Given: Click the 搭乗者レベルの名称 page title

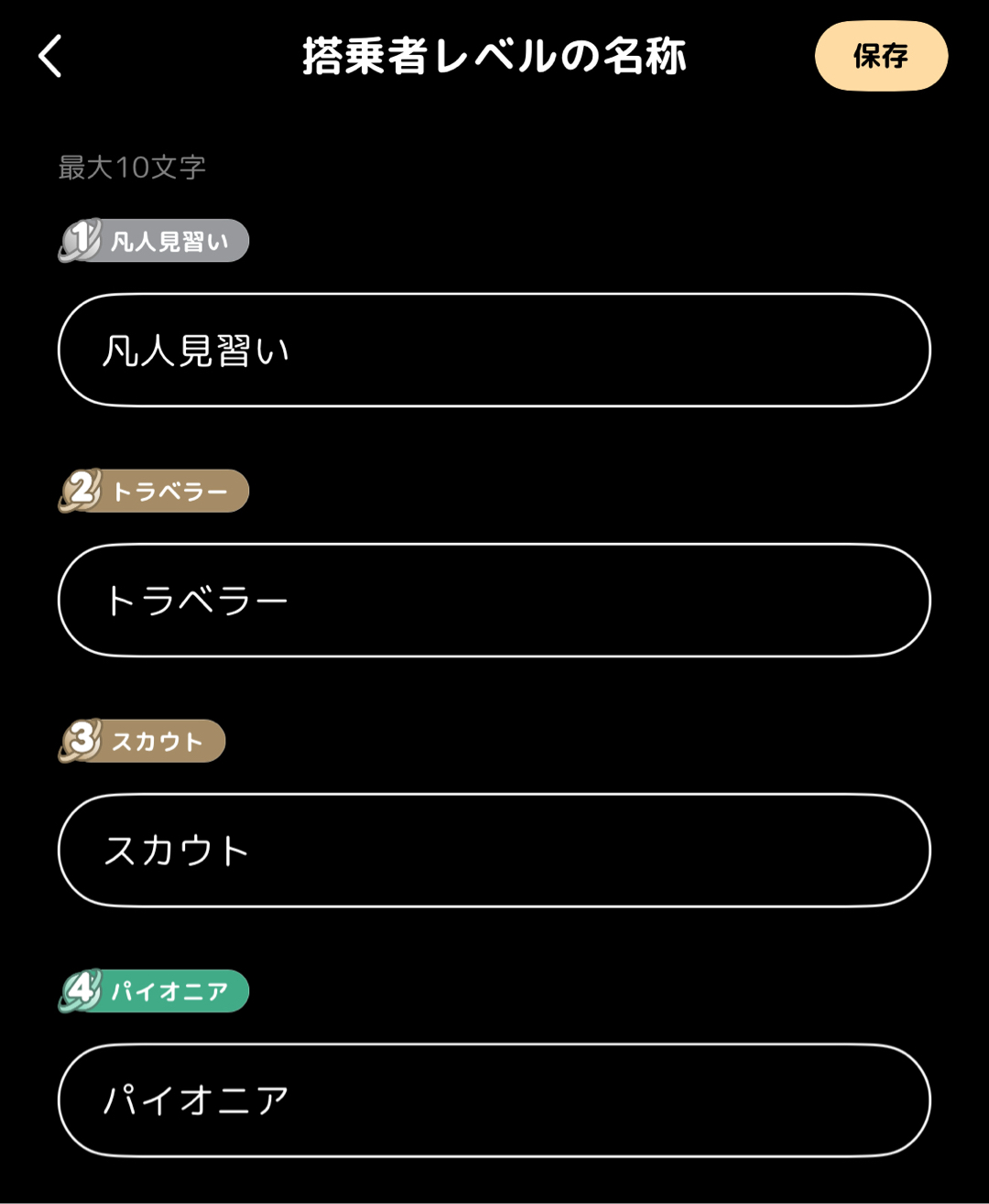Looking at the screenshot, I should pyautogui.click(x=494, y=55).
